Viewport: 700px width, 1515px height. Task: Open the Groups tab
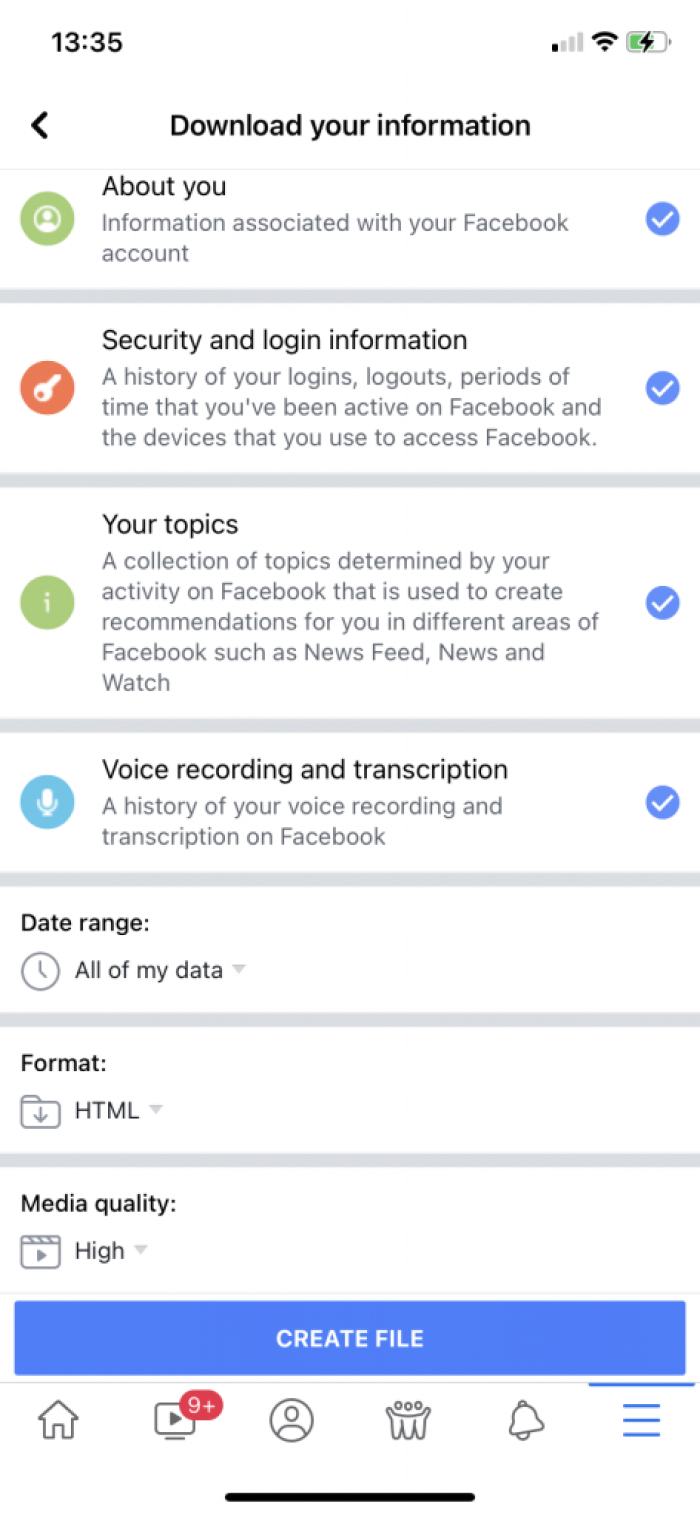pos(408,1419)
